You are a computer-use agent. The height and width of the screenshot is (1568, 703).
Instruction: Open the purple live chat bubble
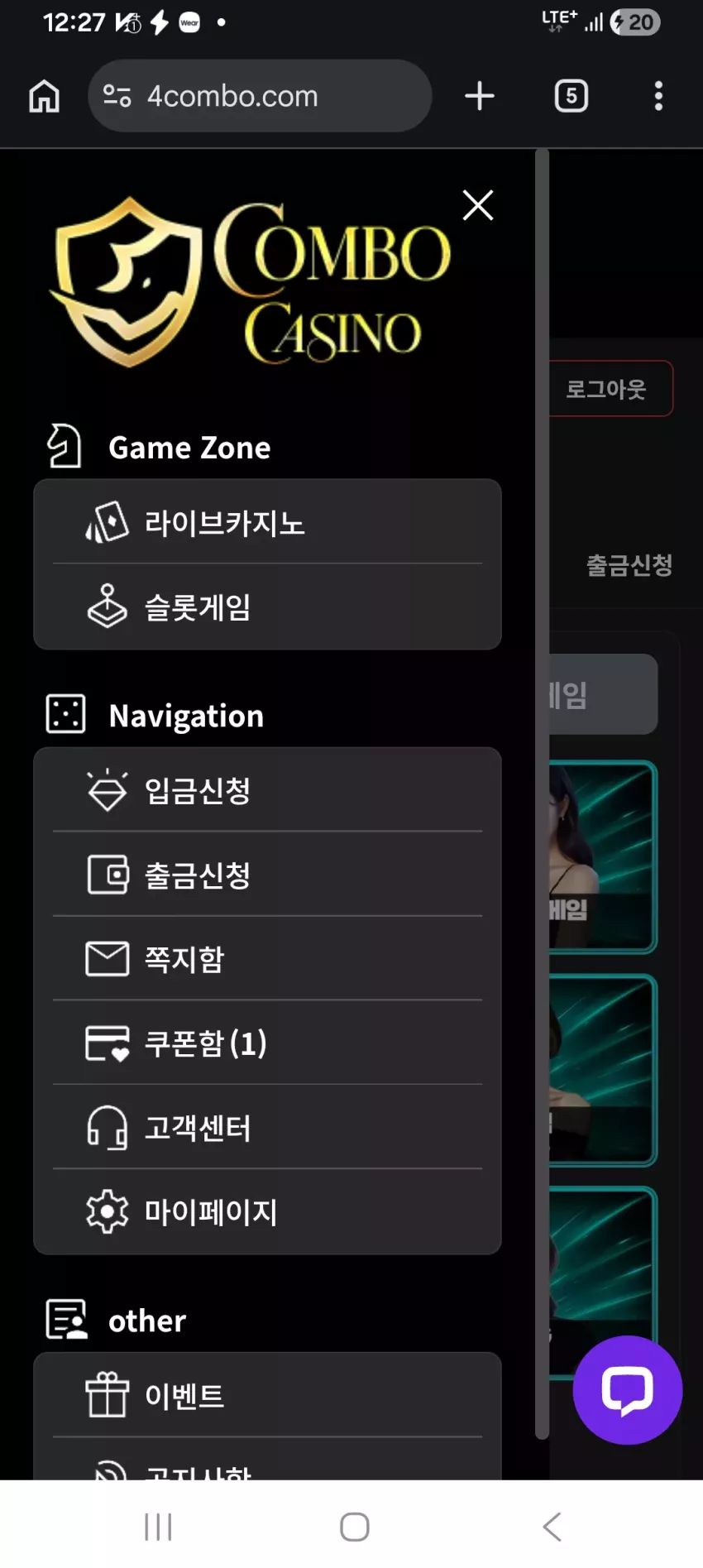(x=628, y=1390)
